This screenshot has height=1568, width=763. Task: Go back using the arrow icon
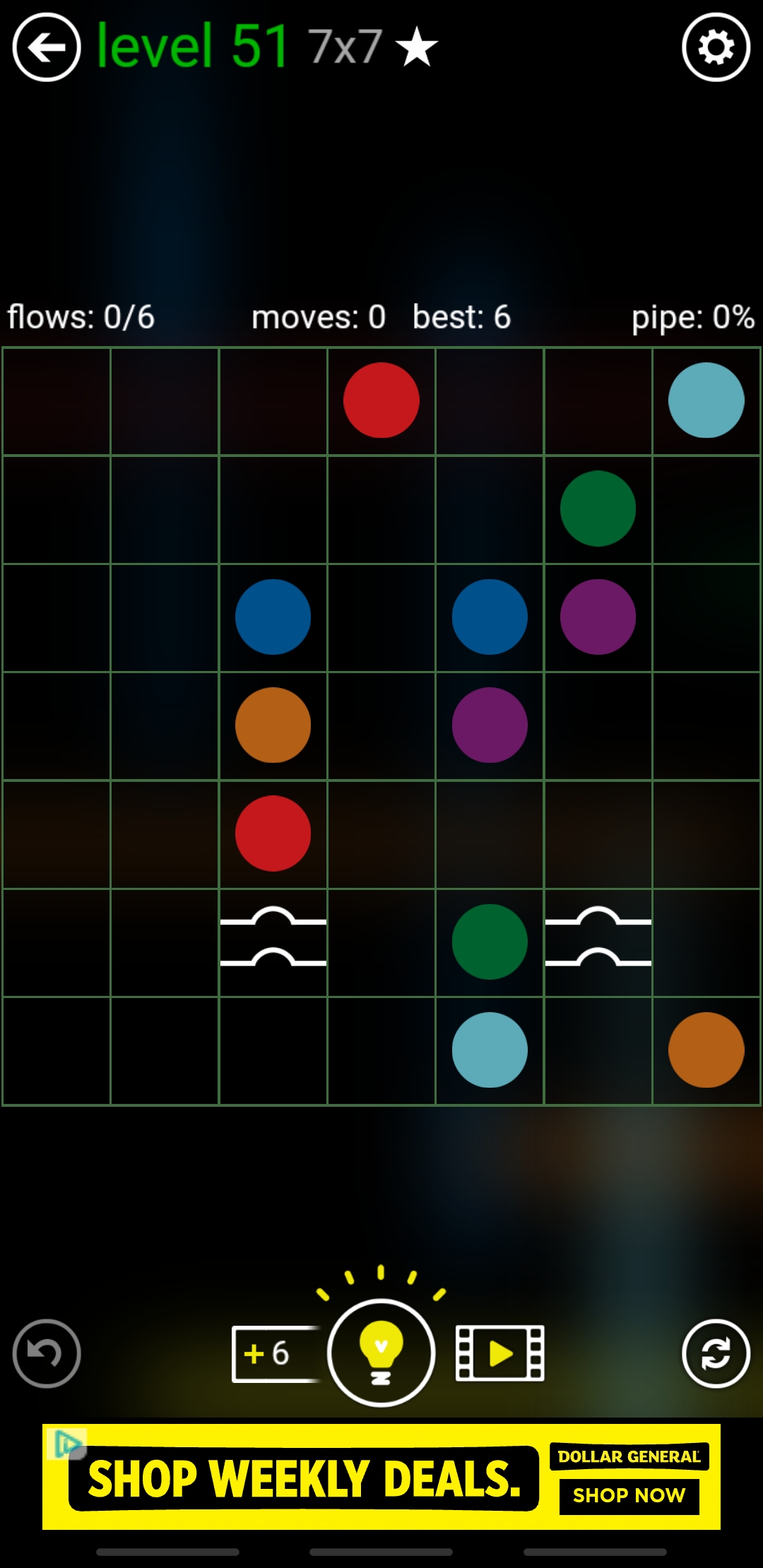[47, 48]
